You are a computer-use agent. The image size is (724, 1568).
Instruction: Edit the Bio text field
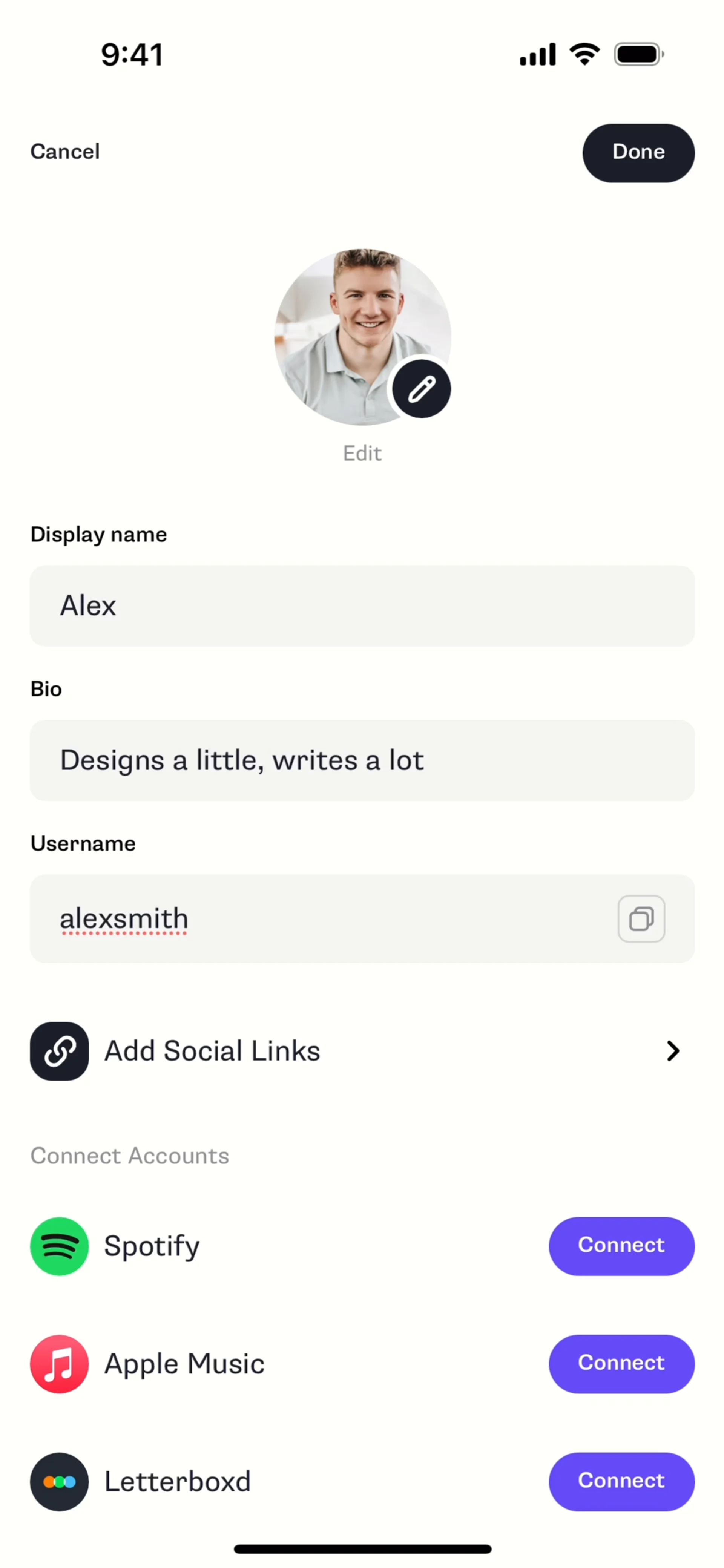(362, 760)
